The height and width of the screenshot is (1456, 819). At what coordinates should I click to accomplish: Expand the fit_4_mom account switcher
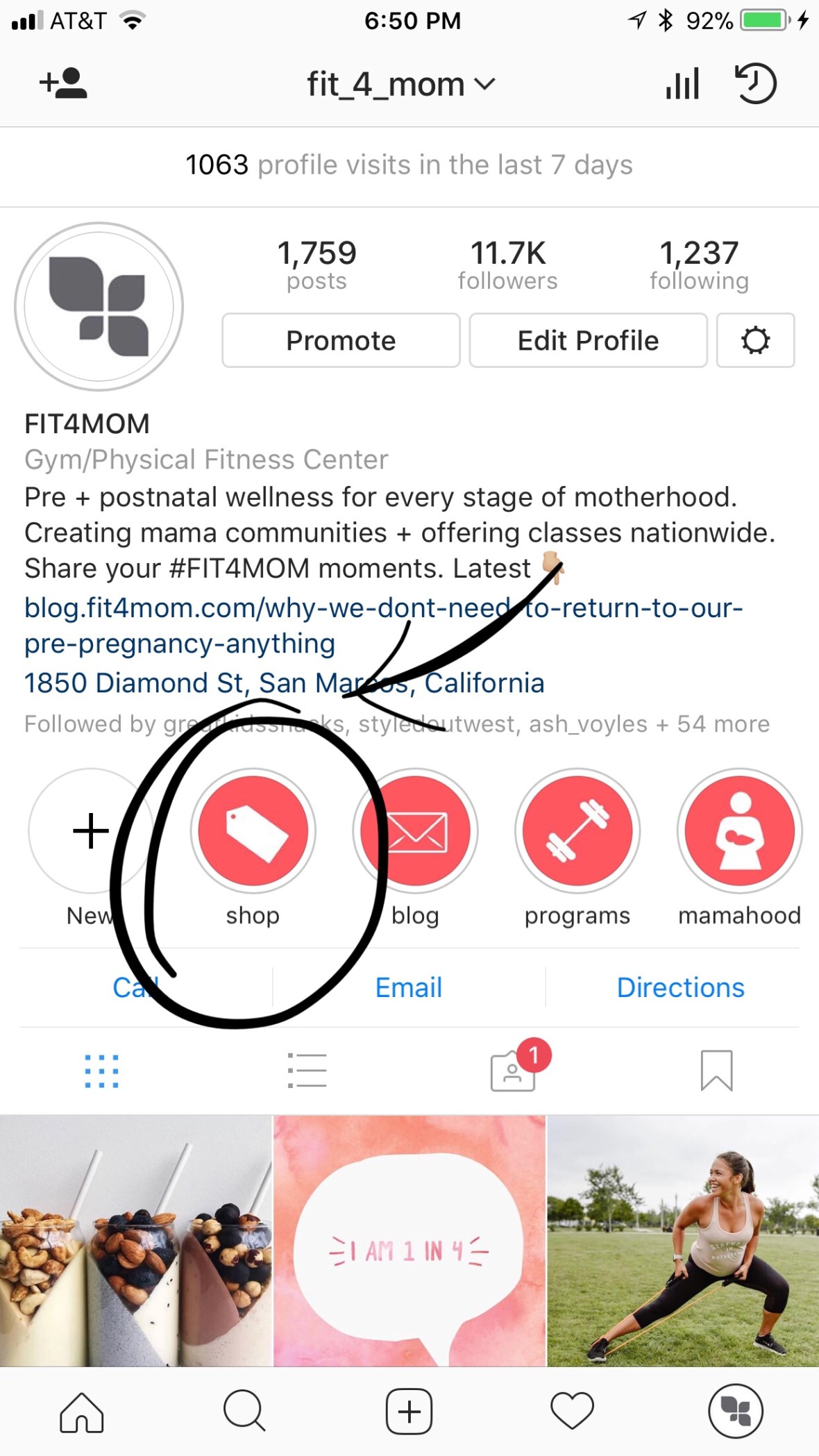[x=401, y=85]
